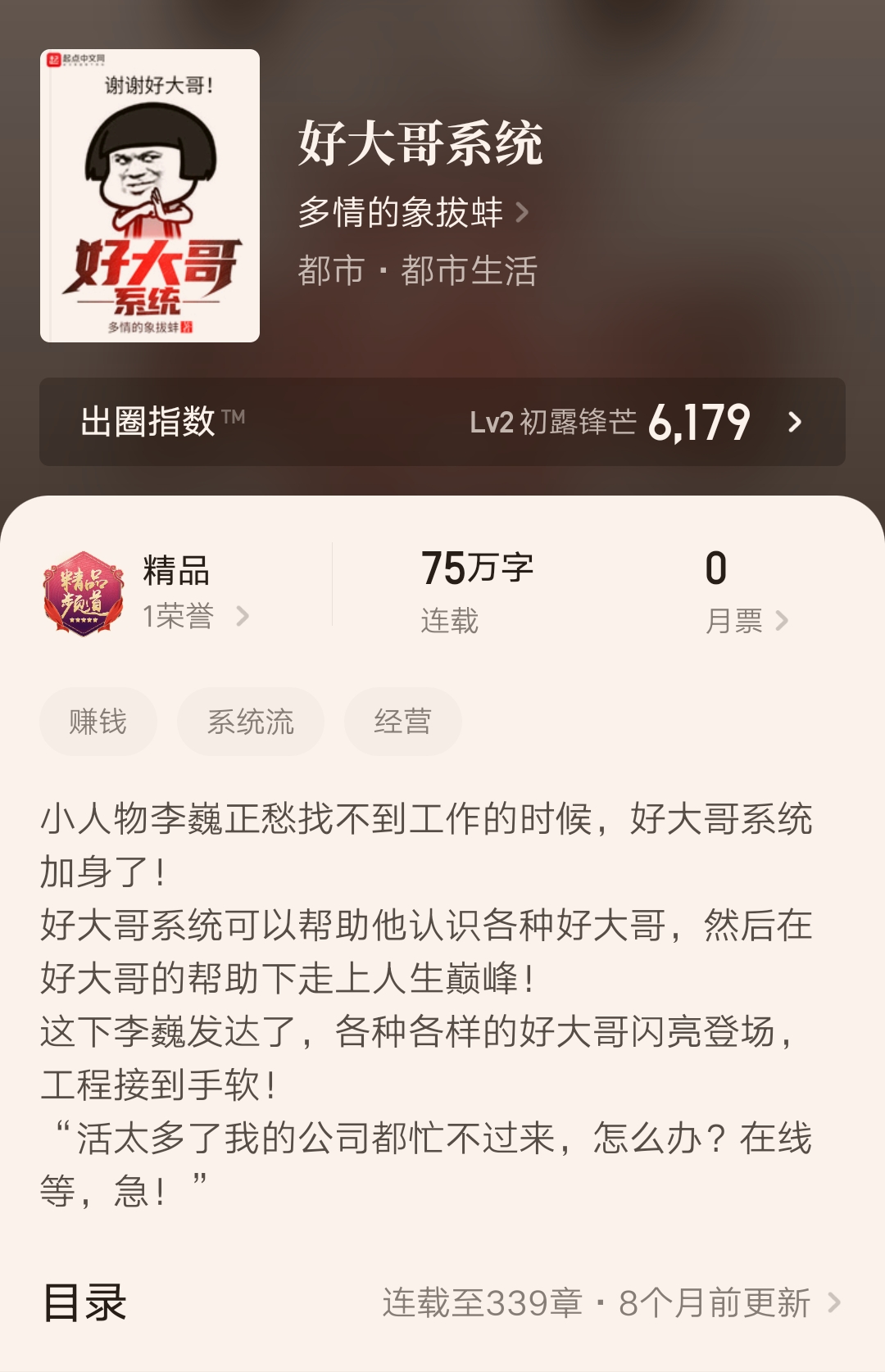Open the 好大哥系统 book cover thumbnail
Screen dimensions: 885x1372
pos(152,197)
